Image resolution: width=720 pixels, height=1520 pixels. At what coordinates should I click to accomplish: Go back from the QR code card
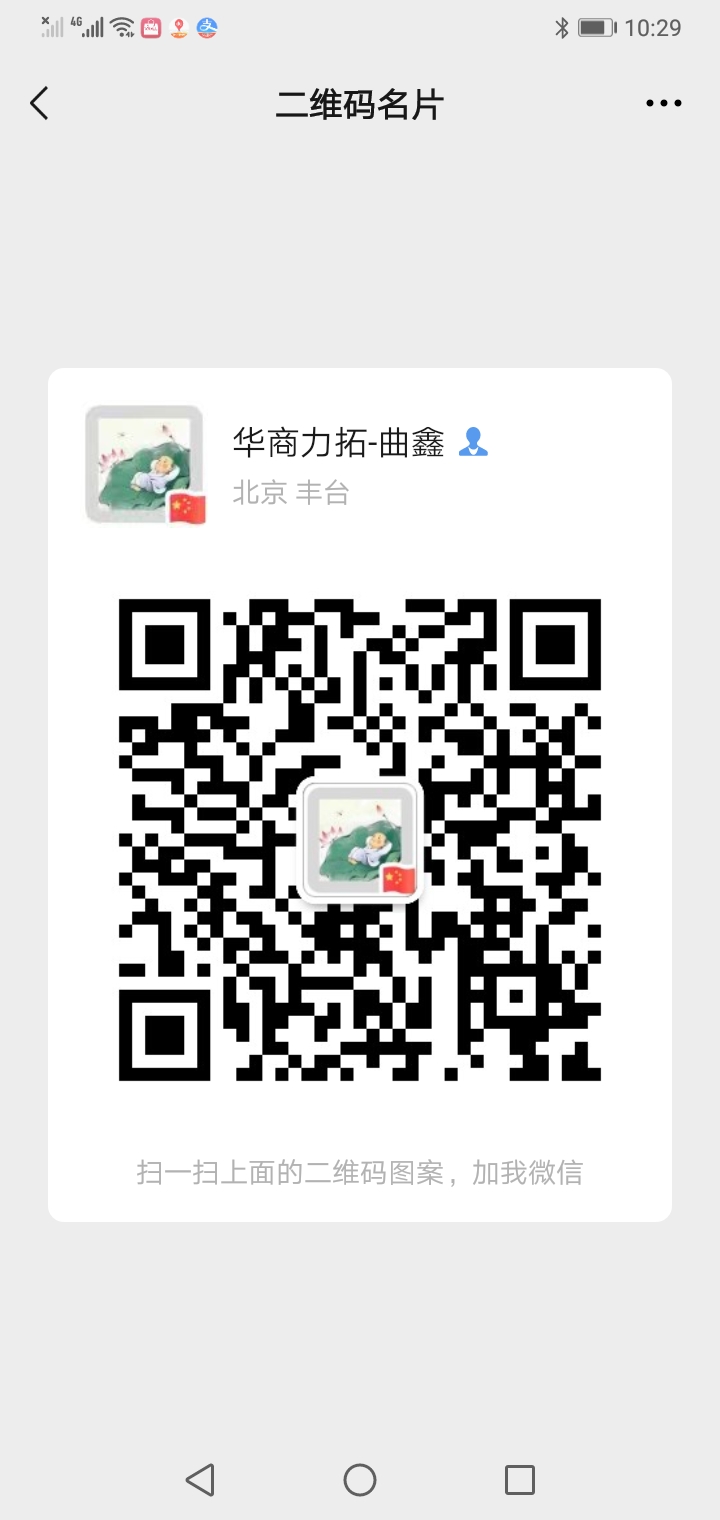40,104
